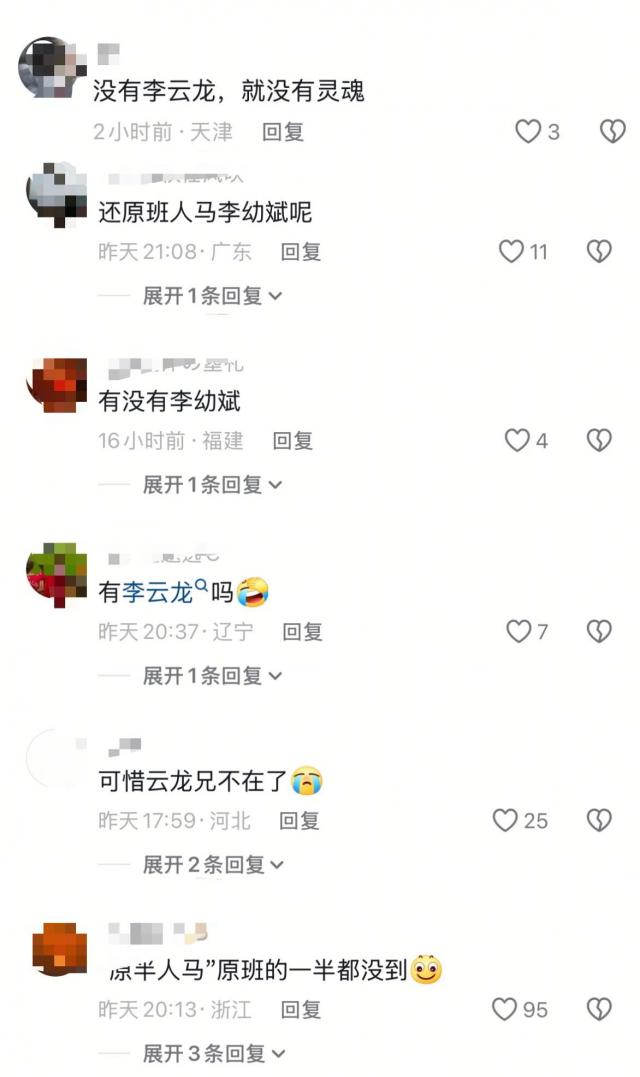Like the comment "可惜云龙兄不在了"
Image resolution: width=640 pixels, height=1077 pixels.
coord(505,821)
